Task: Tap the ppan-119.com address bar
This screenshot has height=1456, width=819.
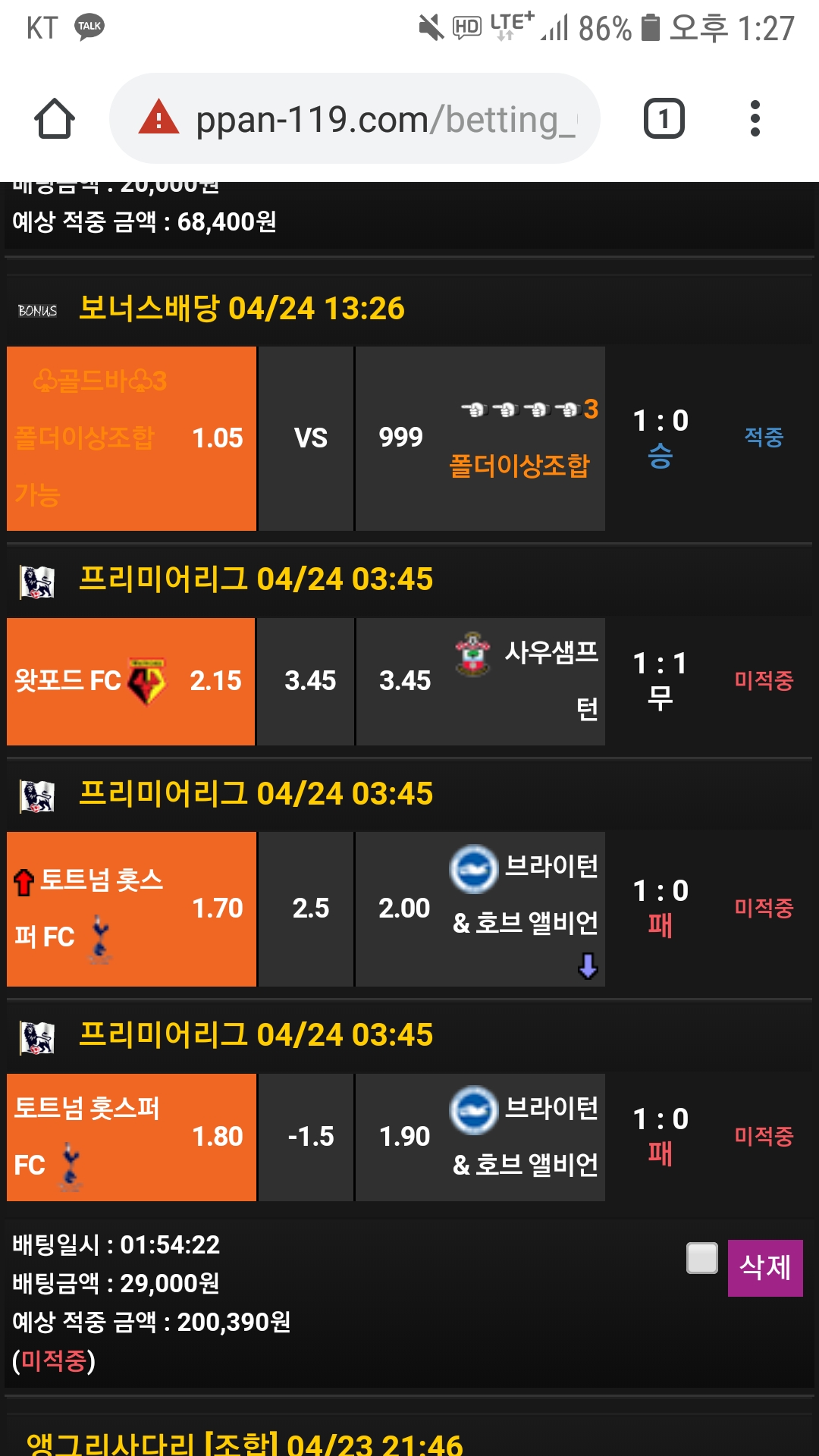Action: coord(372,119)
